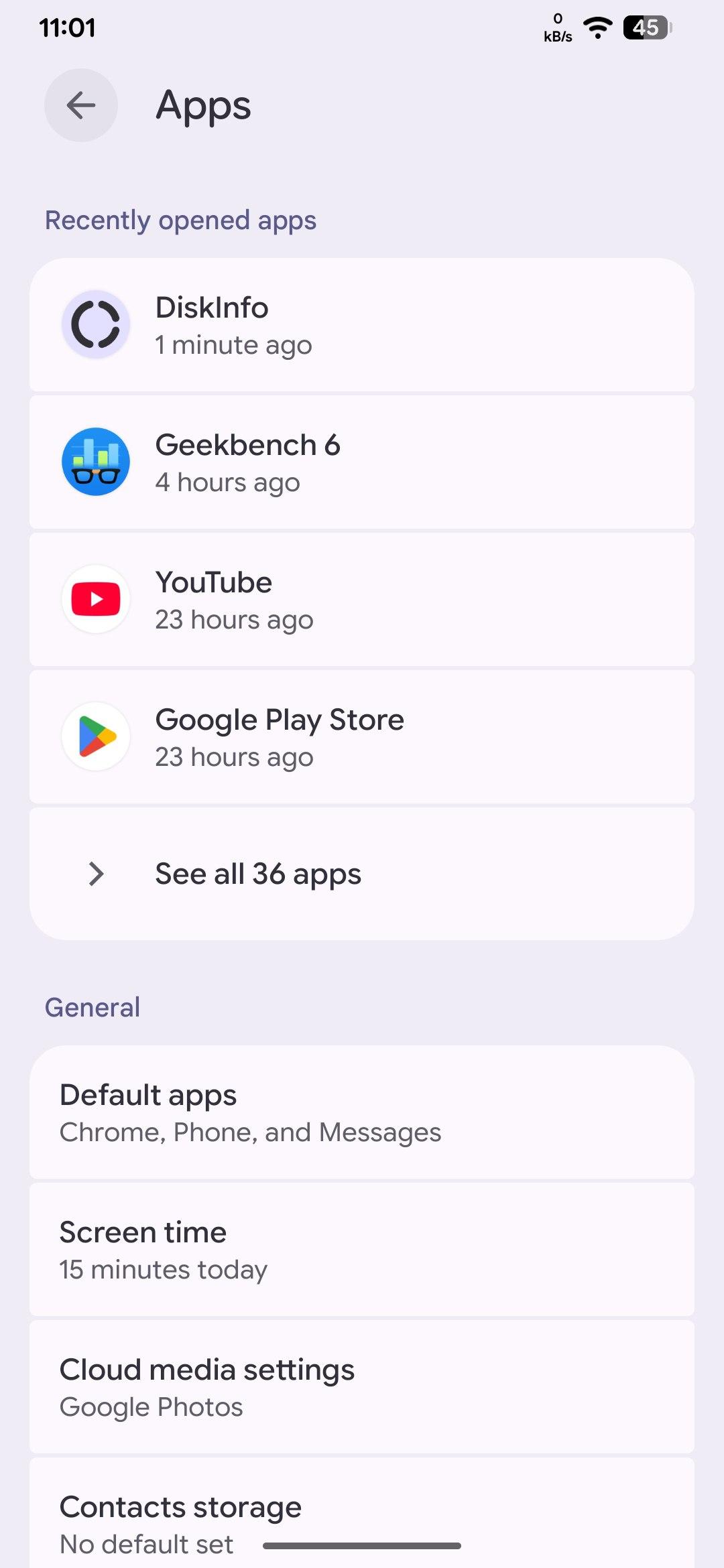Screen dimensions: 724x1568
Task: Open Default apps settings
Action: [x=362, y=1112]
